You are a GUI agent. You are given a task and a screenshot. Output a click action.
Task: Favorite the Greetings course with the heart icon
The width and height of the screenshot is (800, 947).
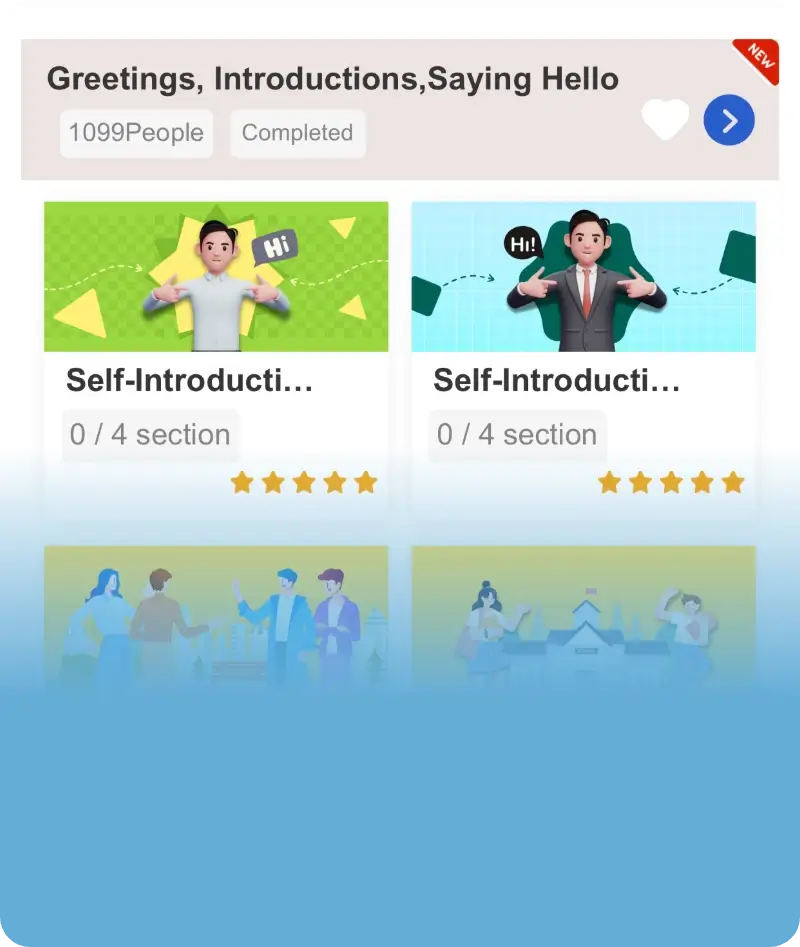tap(665, 121)
